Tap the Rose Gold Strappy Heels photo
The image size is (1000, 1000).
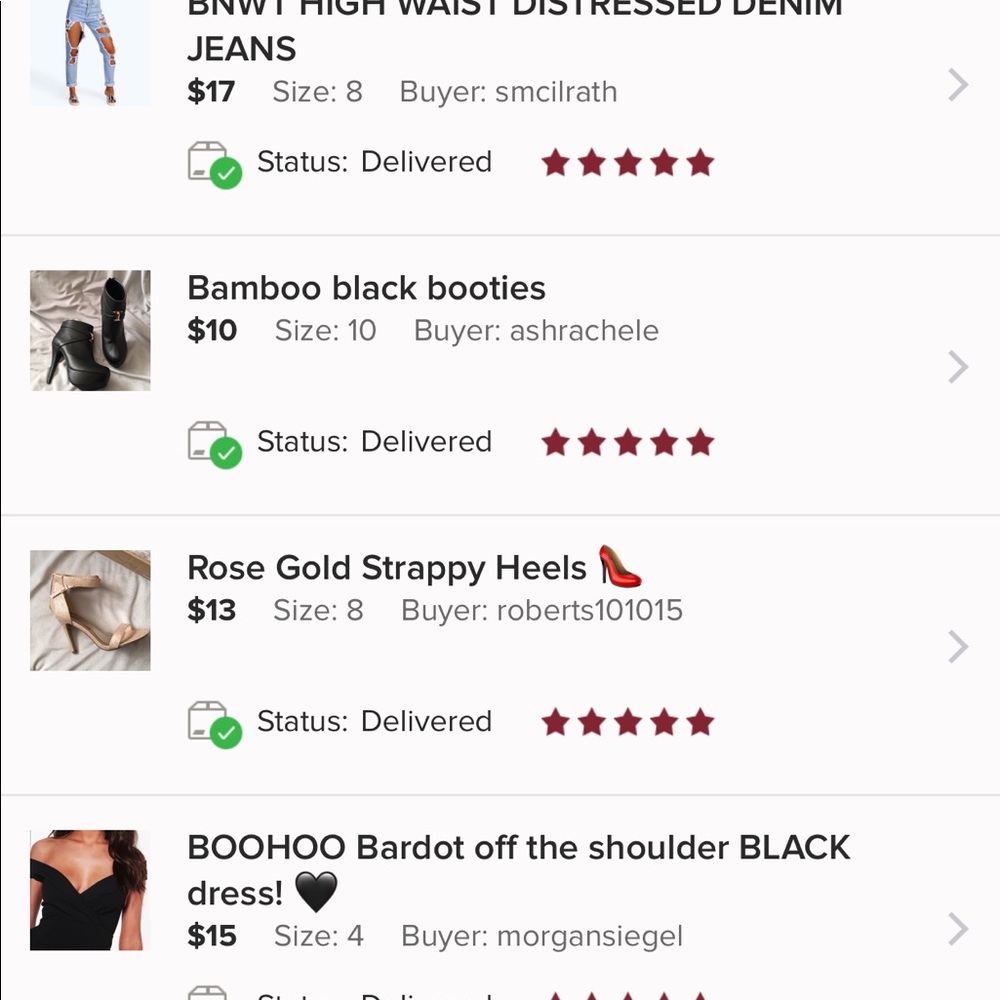tap(90, 610)
